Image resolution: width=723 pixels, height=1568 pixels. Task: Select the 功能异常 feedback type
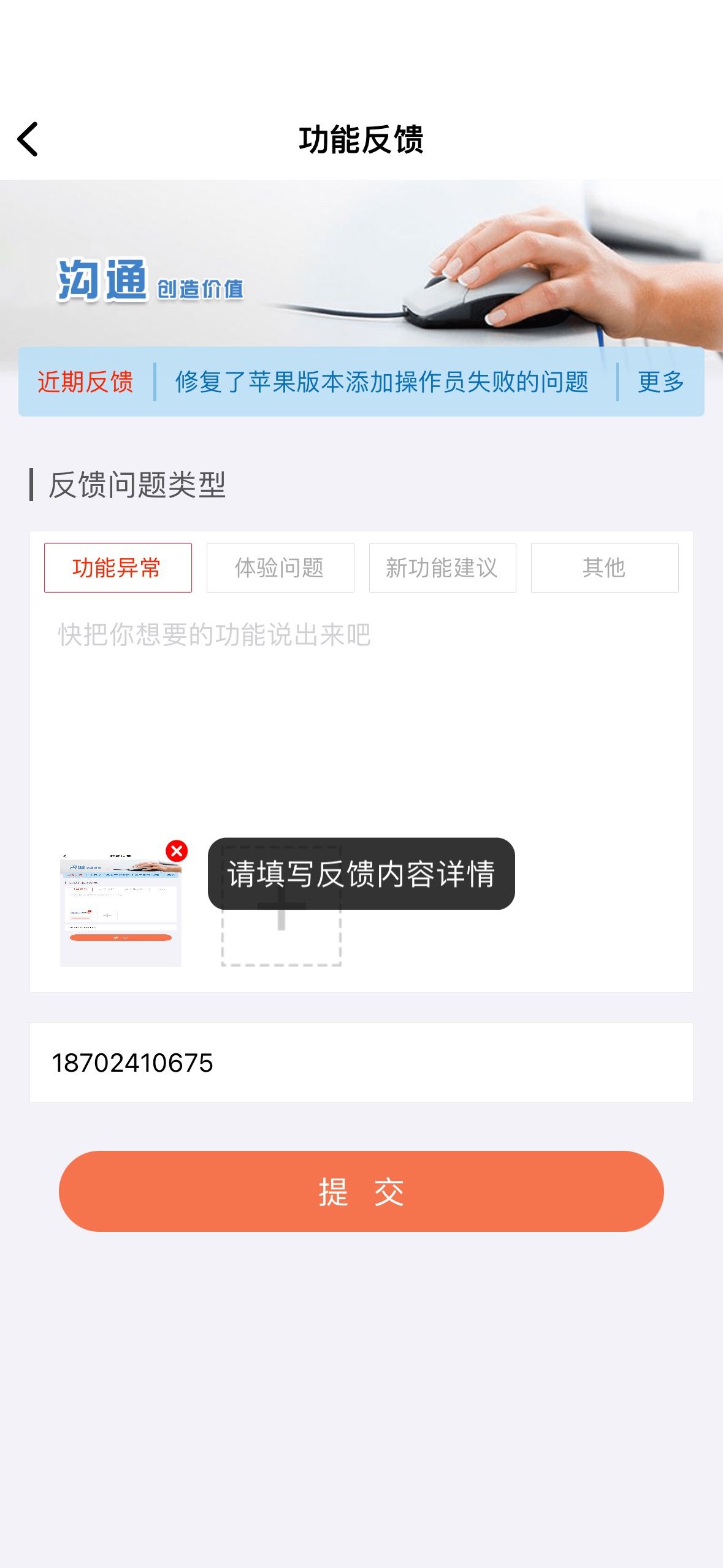click(118, 567)
